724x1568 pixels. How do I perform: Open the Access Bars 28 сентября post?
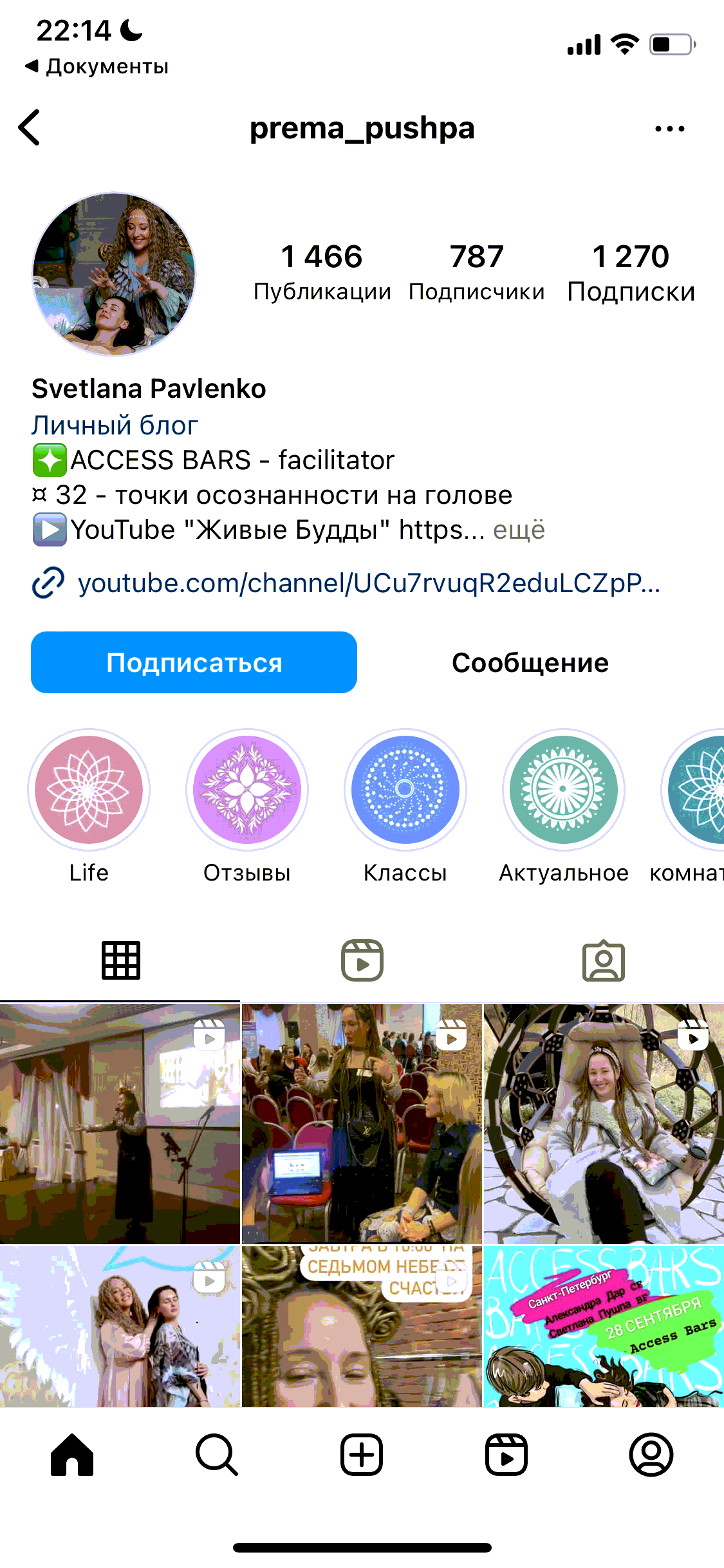[x=604, y=1327]
